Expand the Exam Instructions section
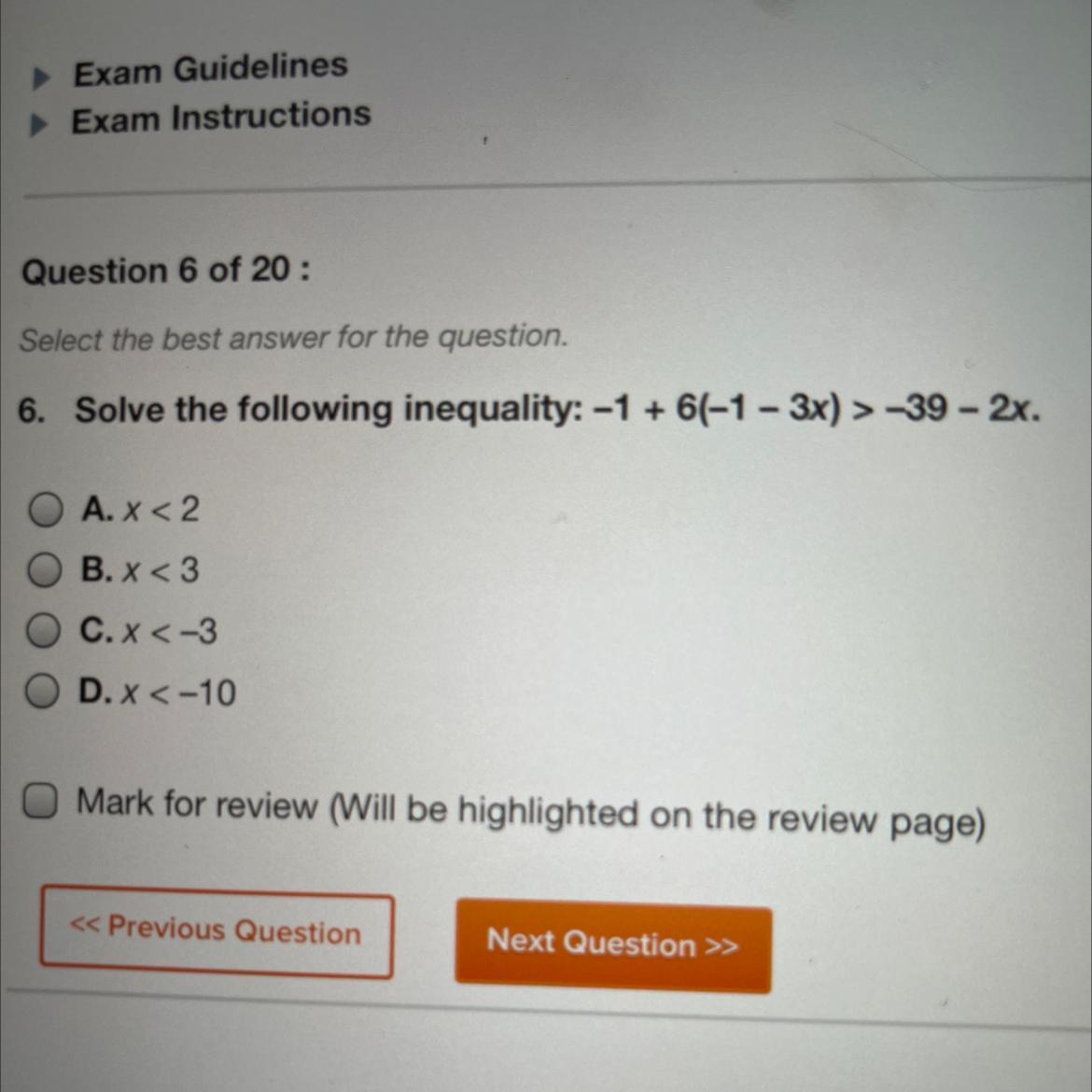 (x=201, y=119)
